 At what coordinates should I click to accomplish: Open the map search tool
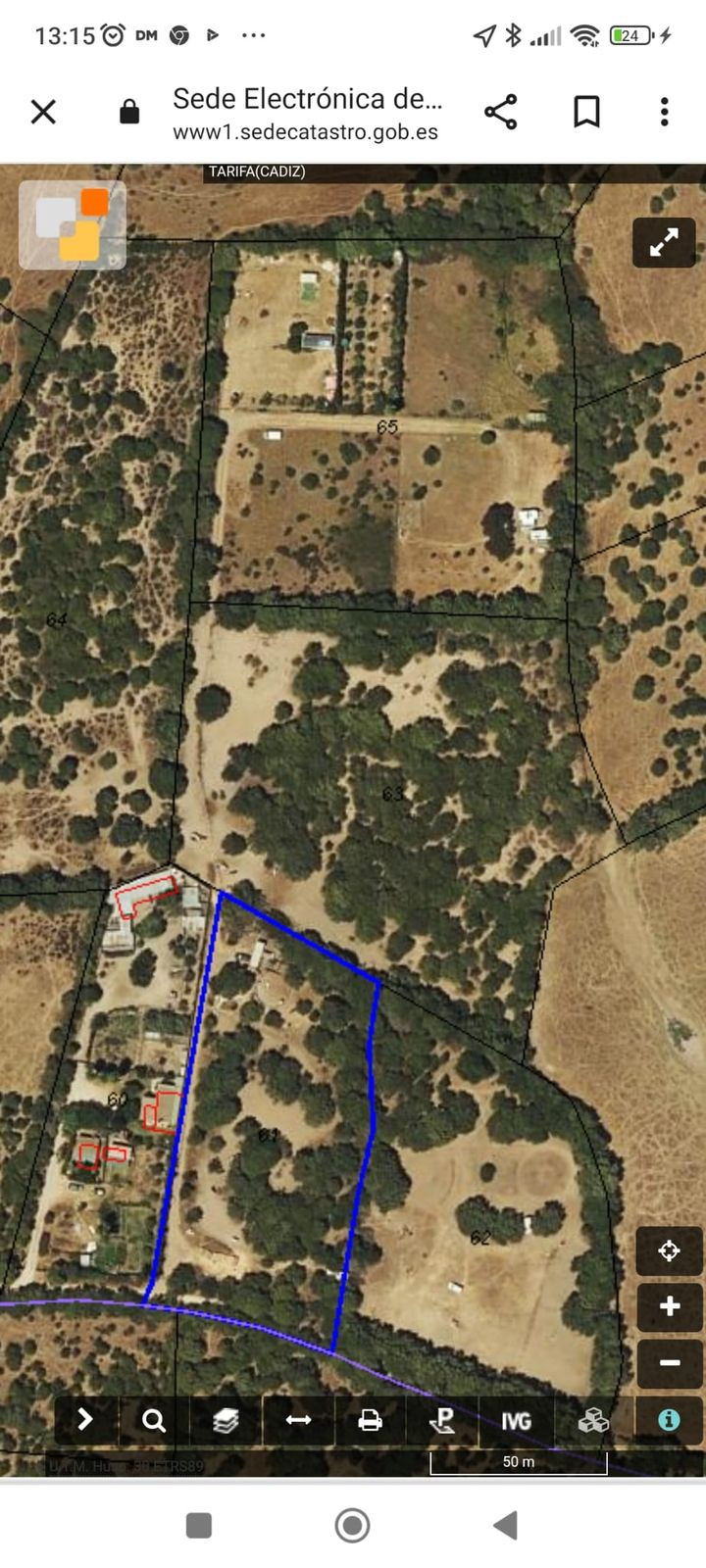click(154, 1420)
